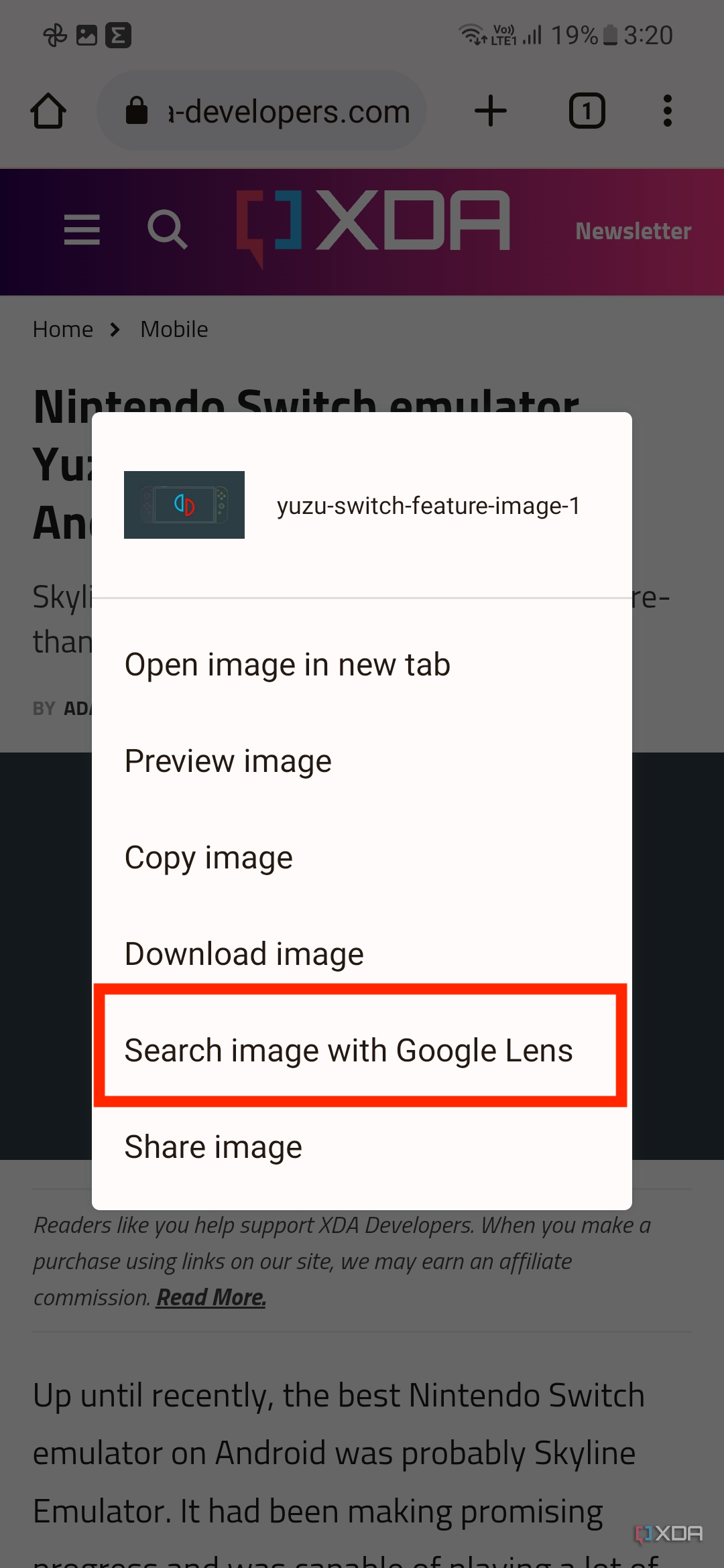Open XDA hamburger menu
The image size is (724, 1568).
pos(82,230)
